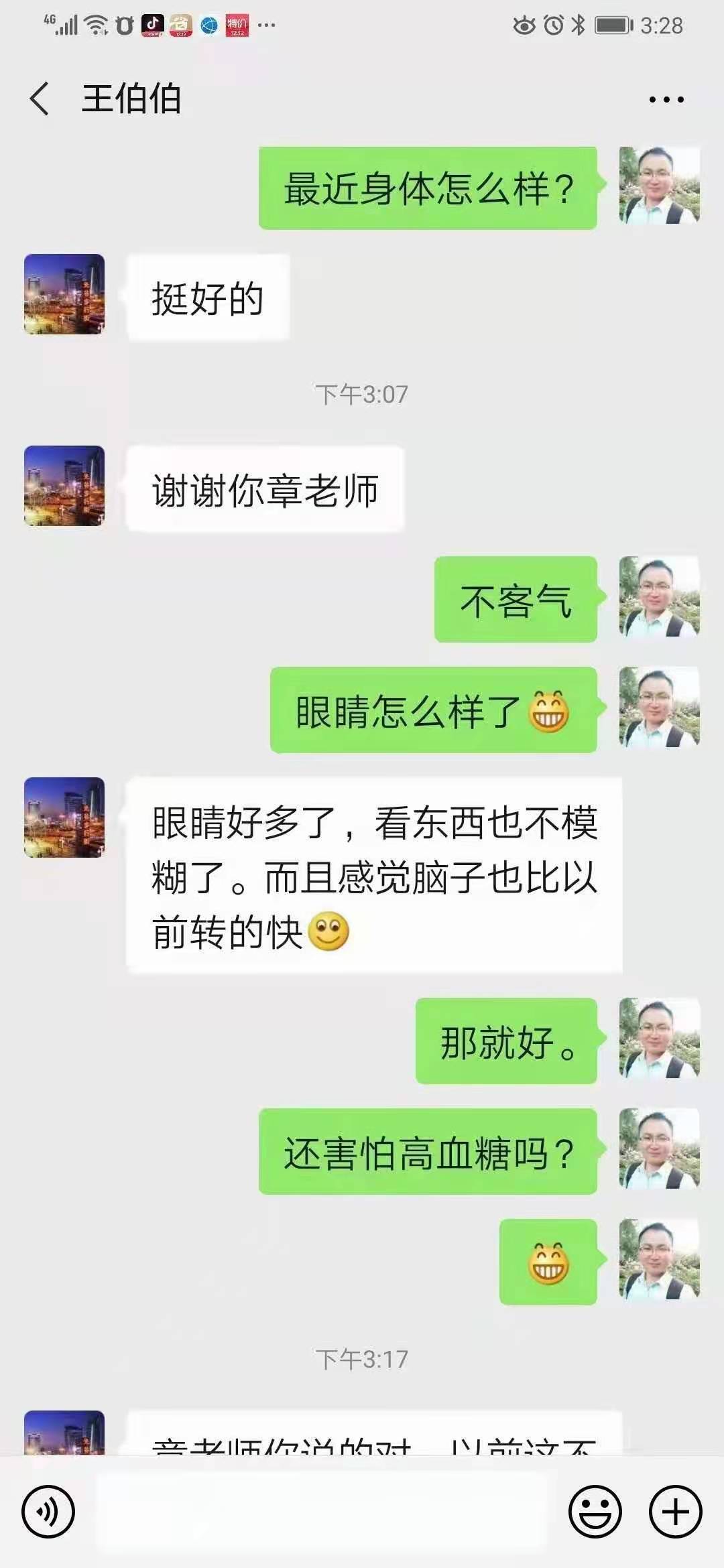Tap the message text field
The height and width of the screenshot is (1568, 724).
[x=322, y=1512]
